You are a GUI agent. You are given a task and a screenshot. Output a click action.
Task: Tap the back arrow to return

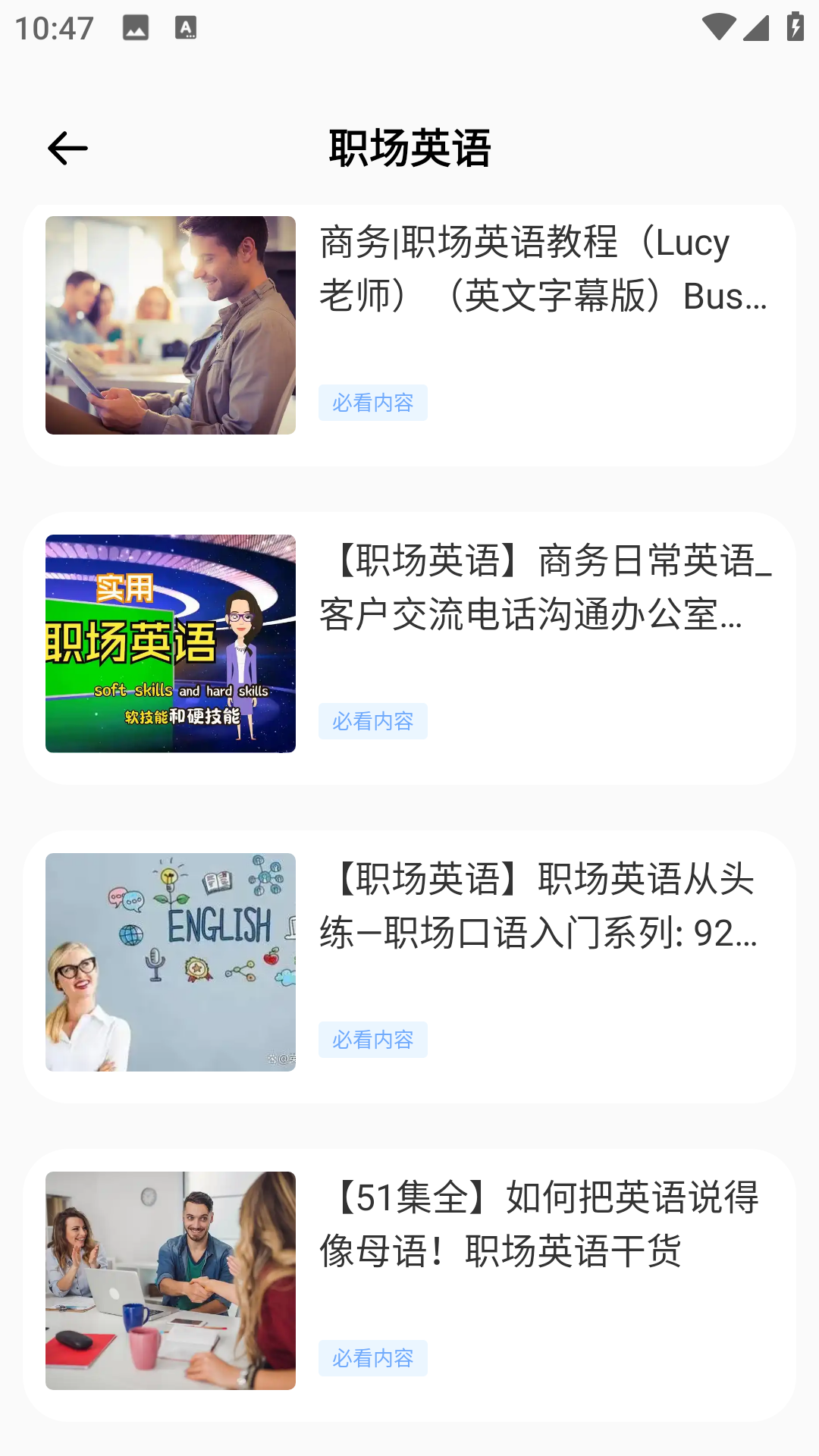tap(67, 148)
